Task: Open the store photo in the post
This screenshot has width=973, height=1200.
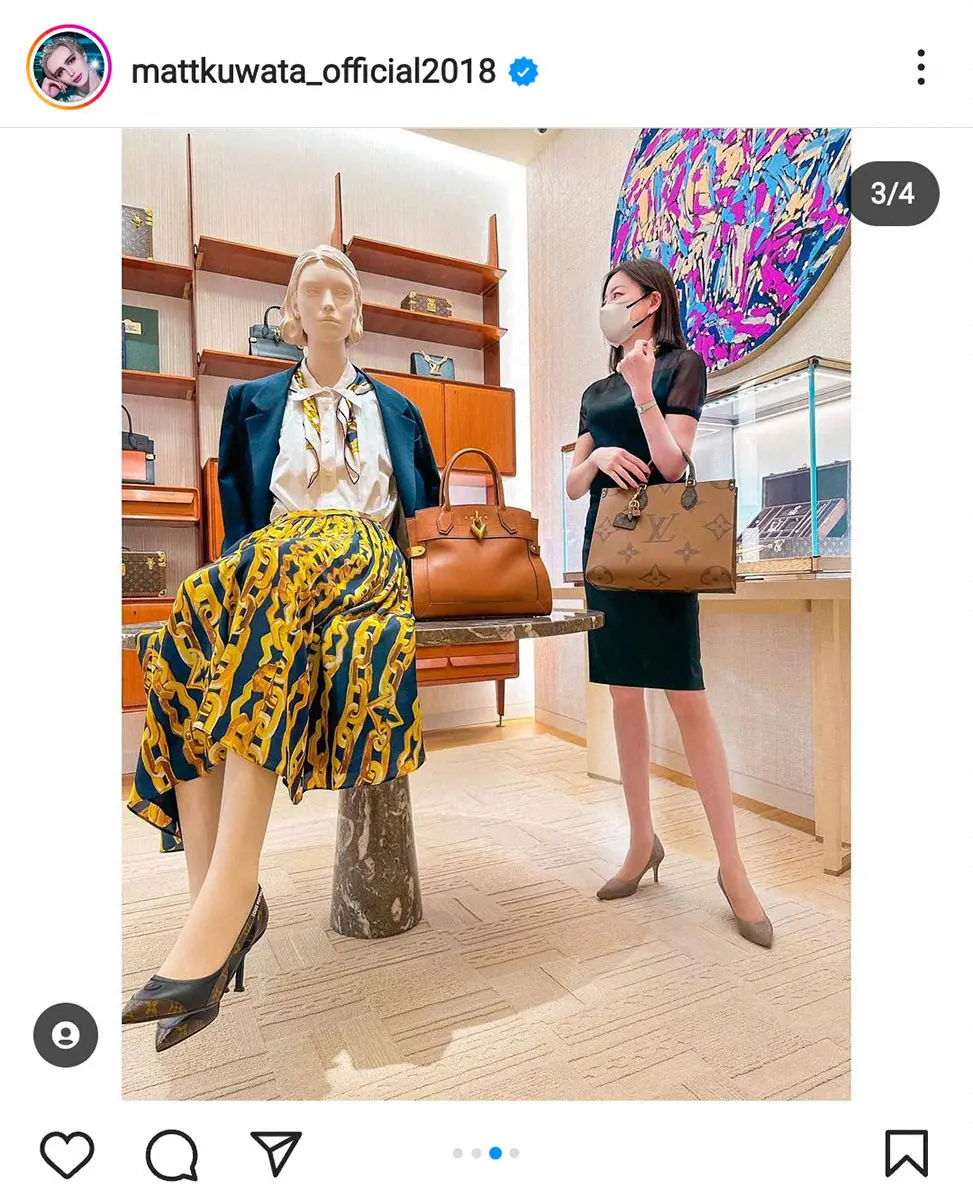Action: tap(486, 614)
